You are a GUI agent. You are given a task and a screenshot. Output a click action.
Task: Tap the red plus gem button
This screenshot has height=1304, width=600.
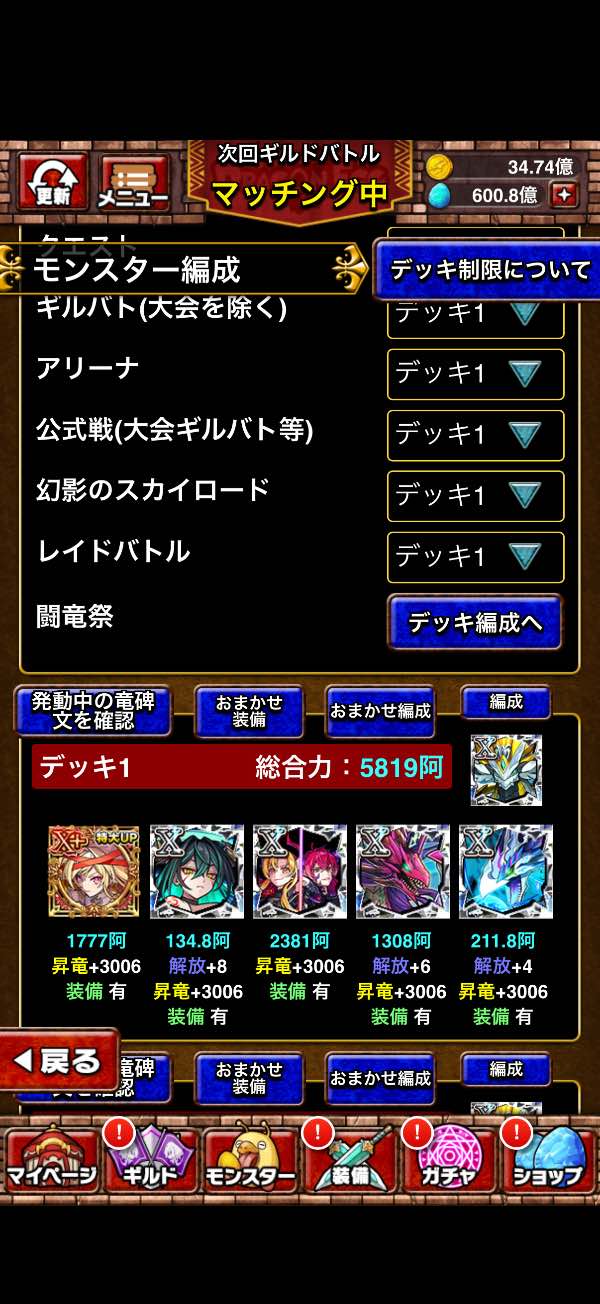[x=565, y=194]
